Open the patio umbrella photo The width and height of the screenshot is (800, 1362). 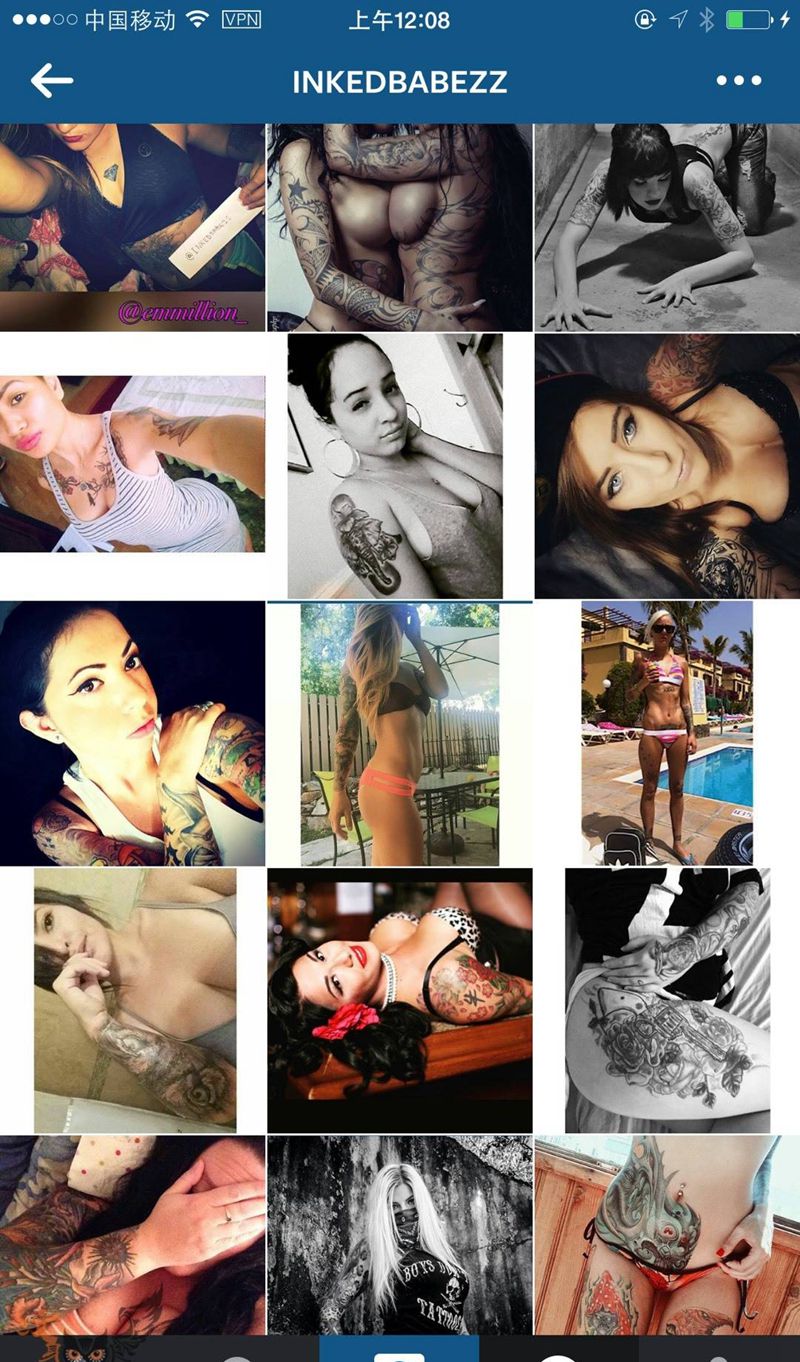(x=400, y=733)
